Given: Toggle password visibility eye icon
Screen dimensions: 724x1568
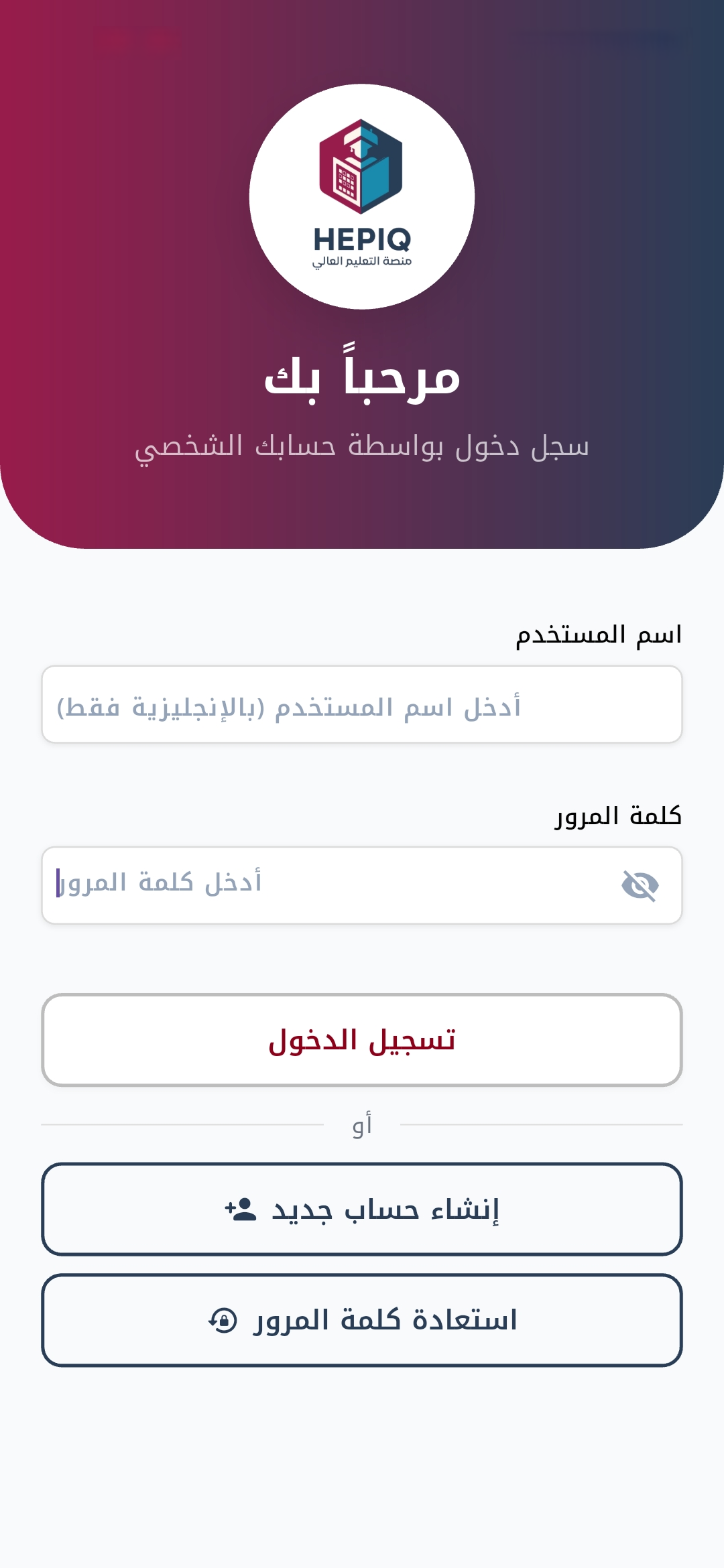Looking at the screenshot, I should point(640,886).
